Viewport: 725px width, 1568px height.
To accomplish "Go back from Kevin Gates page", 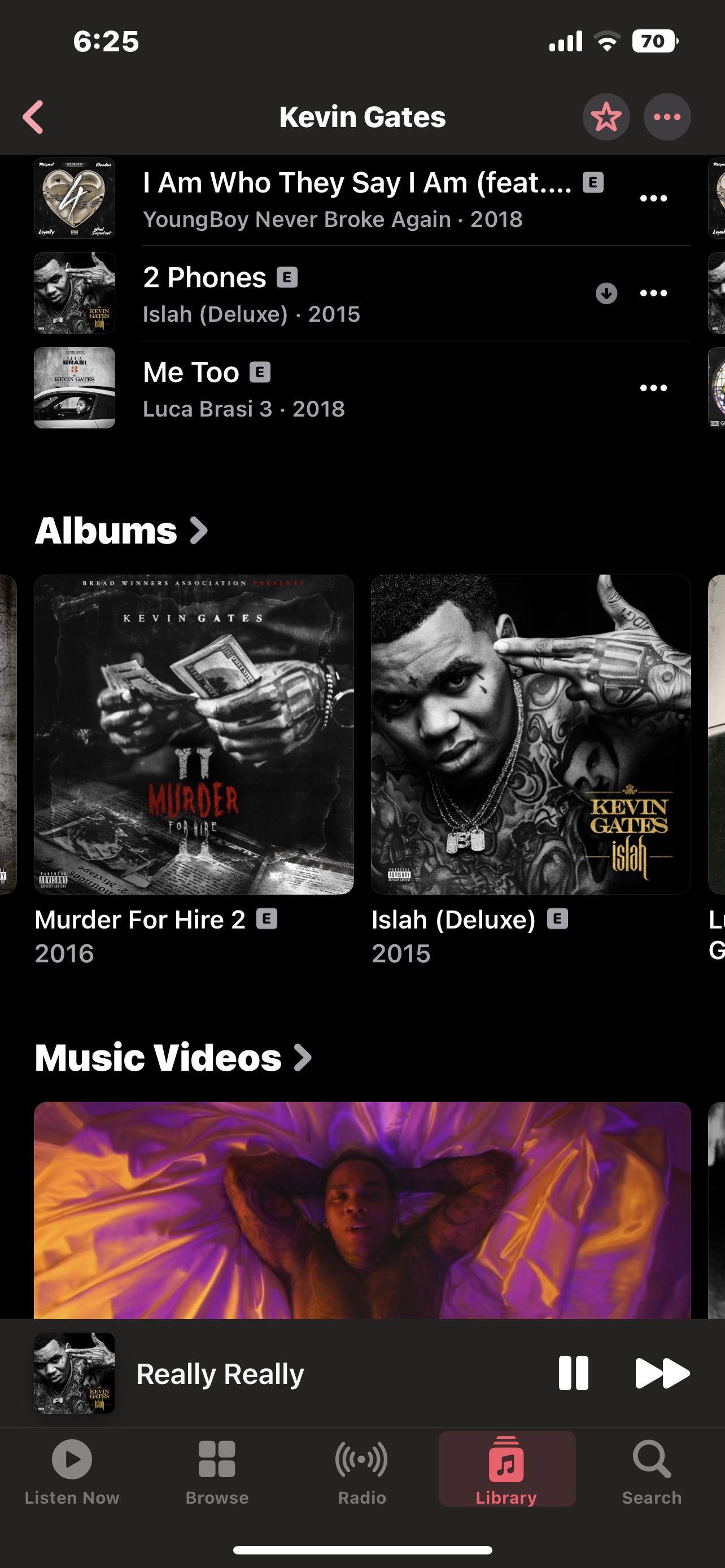I will click(33, 117).
